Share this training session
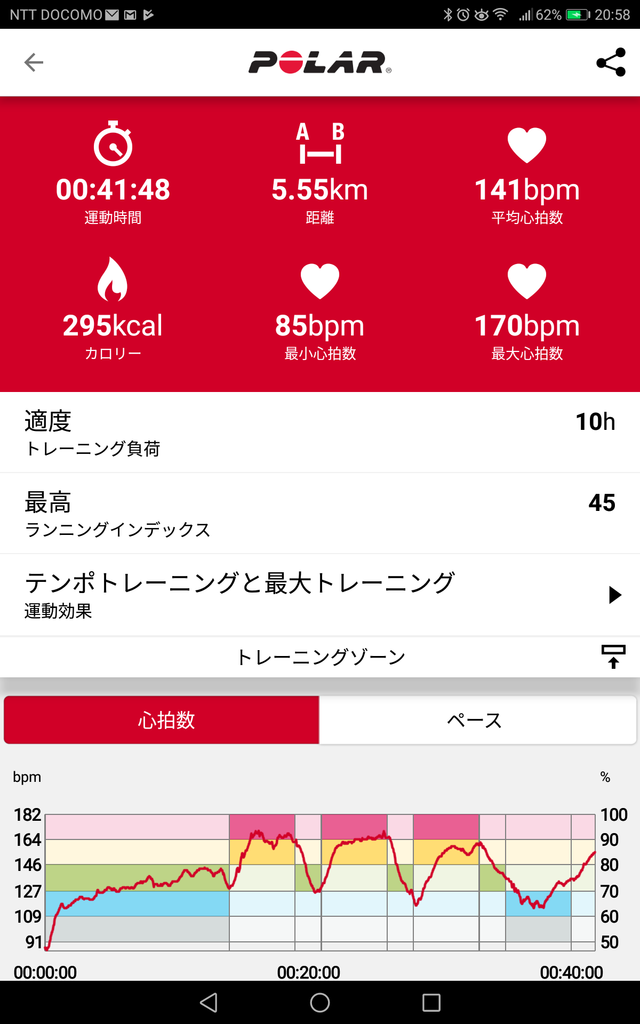 click(611, 63)
